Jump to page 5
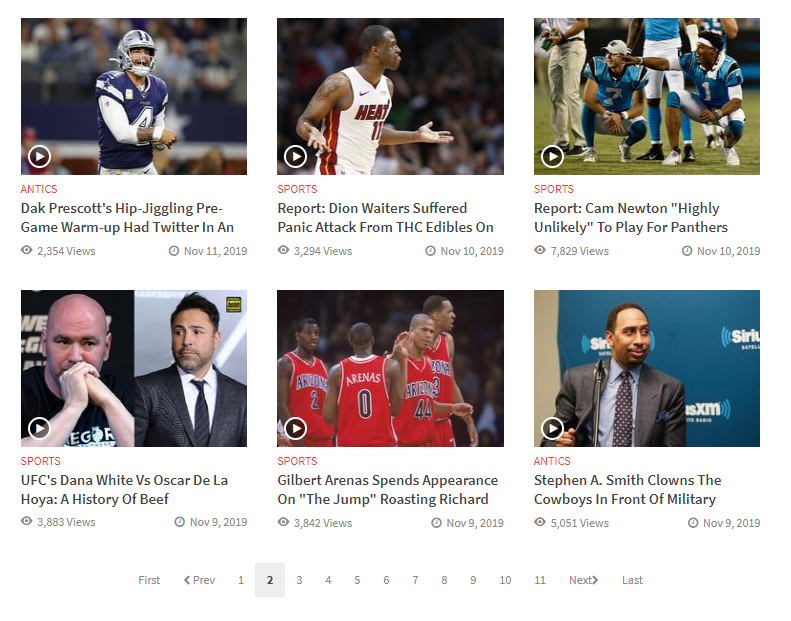Image resolution: width=791 pixels, height=621 pixels. point(357,580)
